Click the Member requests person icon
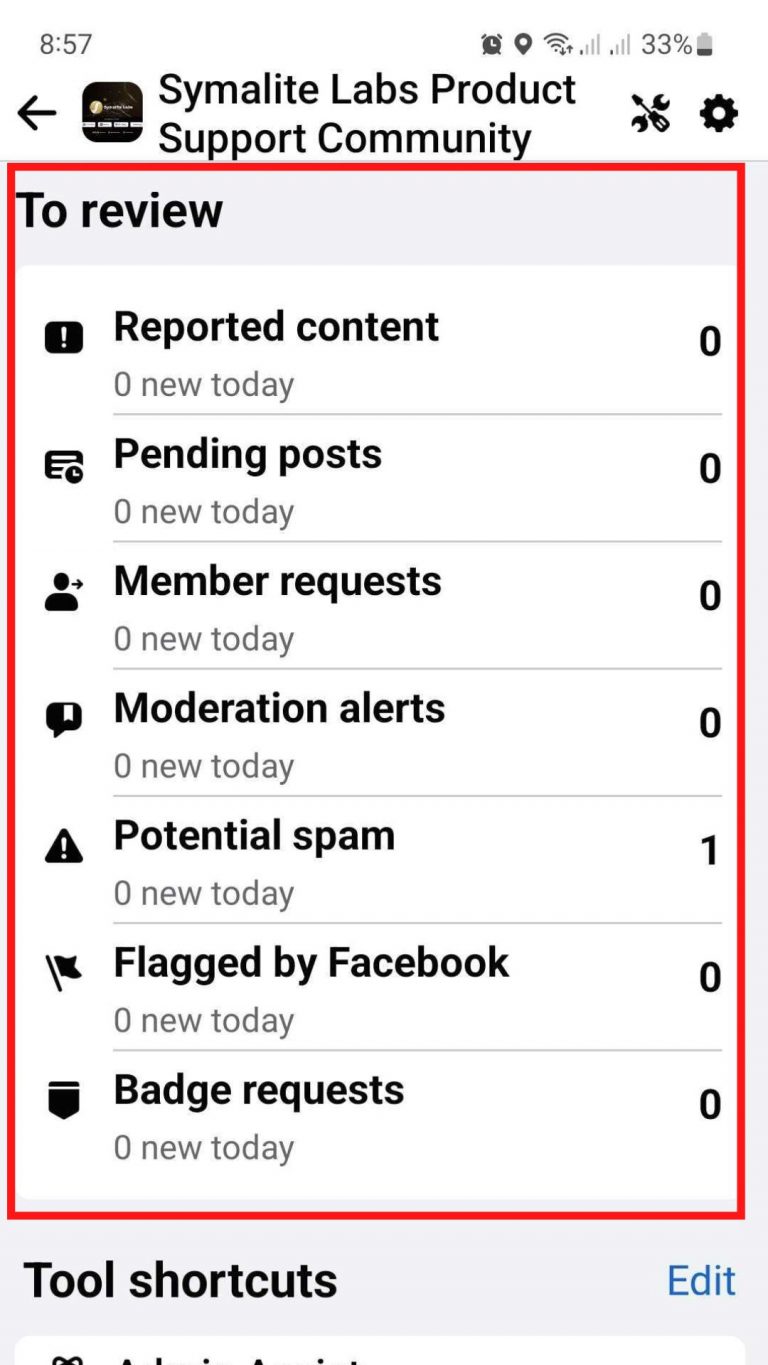Image resolution: width=768 pixels, height=1365 pixels. point(60,590)
